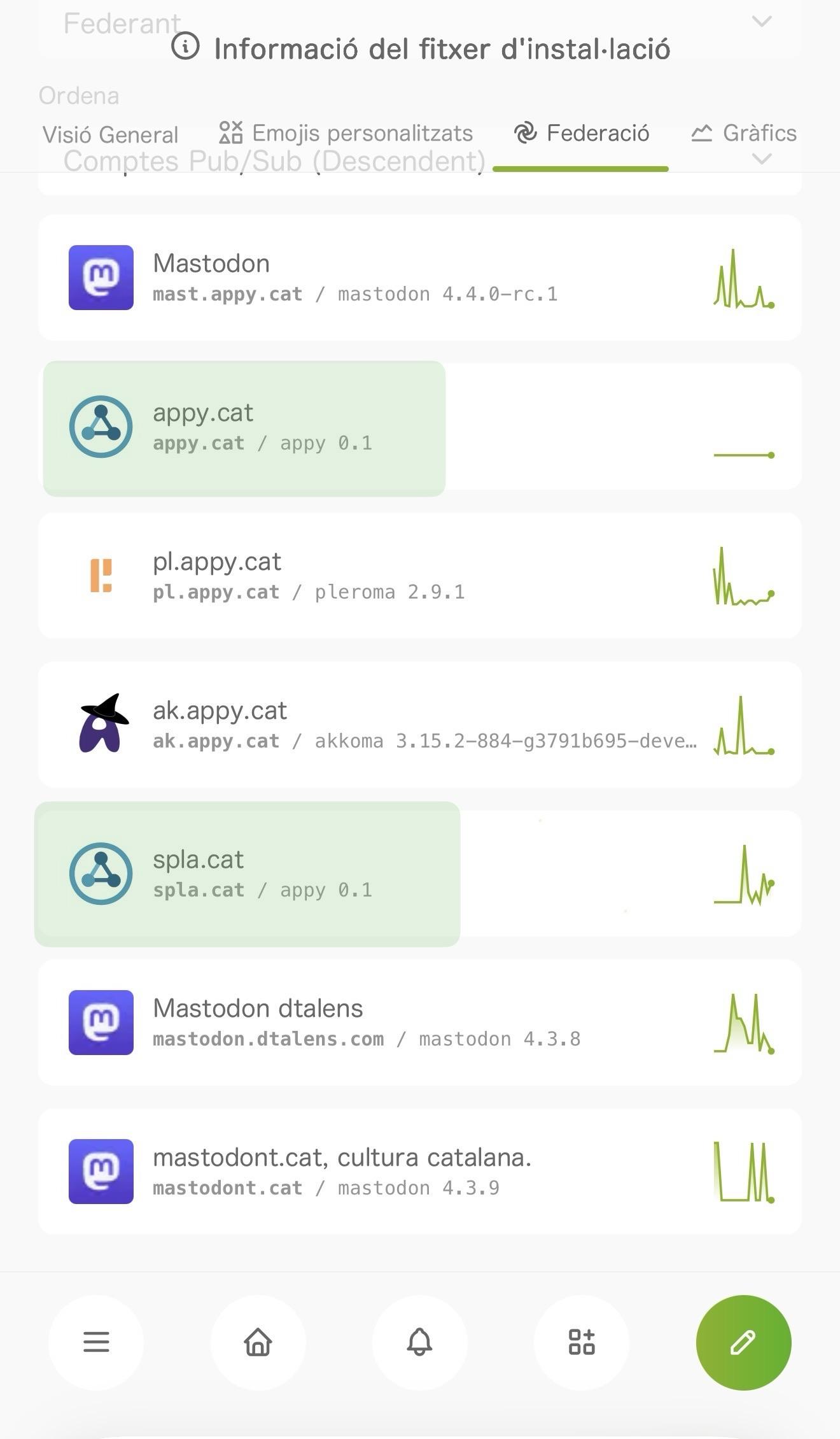The image size is (840, 1439).
Task: Open mastodont.cat, cultura catalana instance
Action: pos(419,1172)
